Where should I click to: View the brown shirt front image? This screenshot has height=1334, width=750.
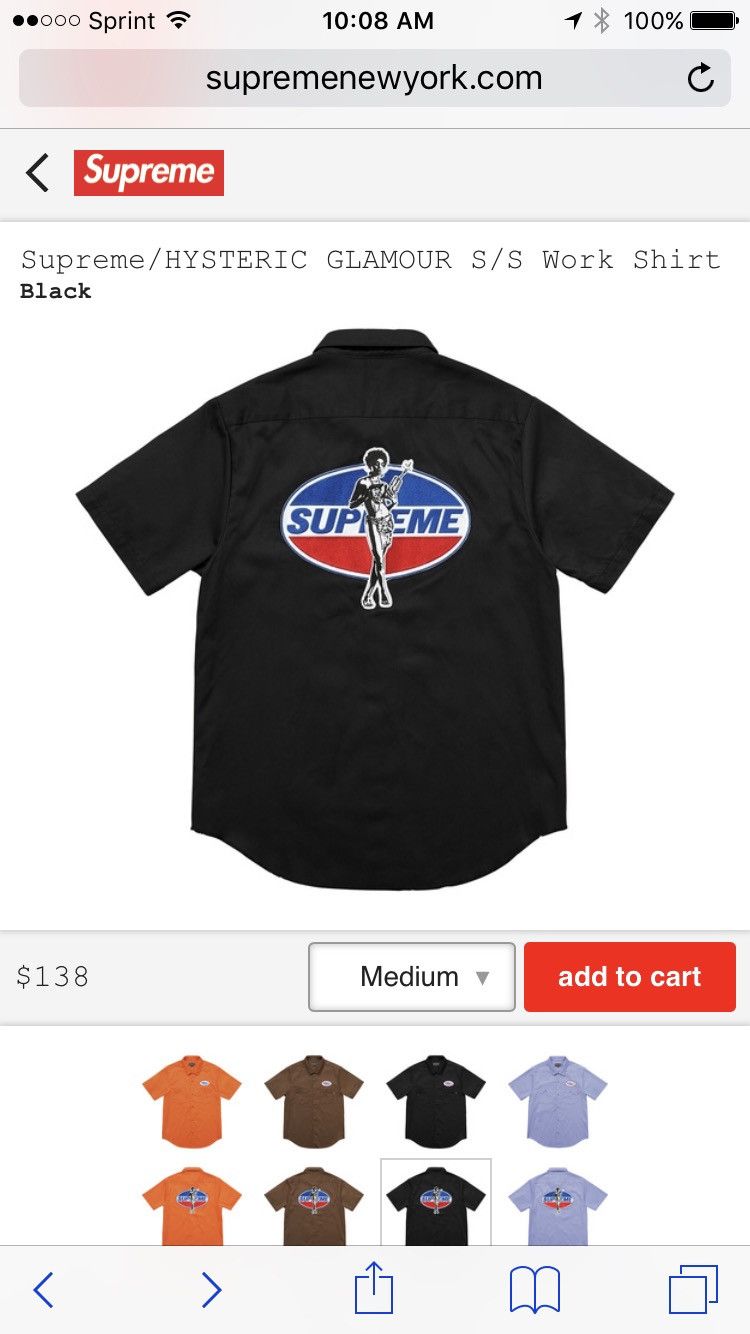[x=314, y=1100]
